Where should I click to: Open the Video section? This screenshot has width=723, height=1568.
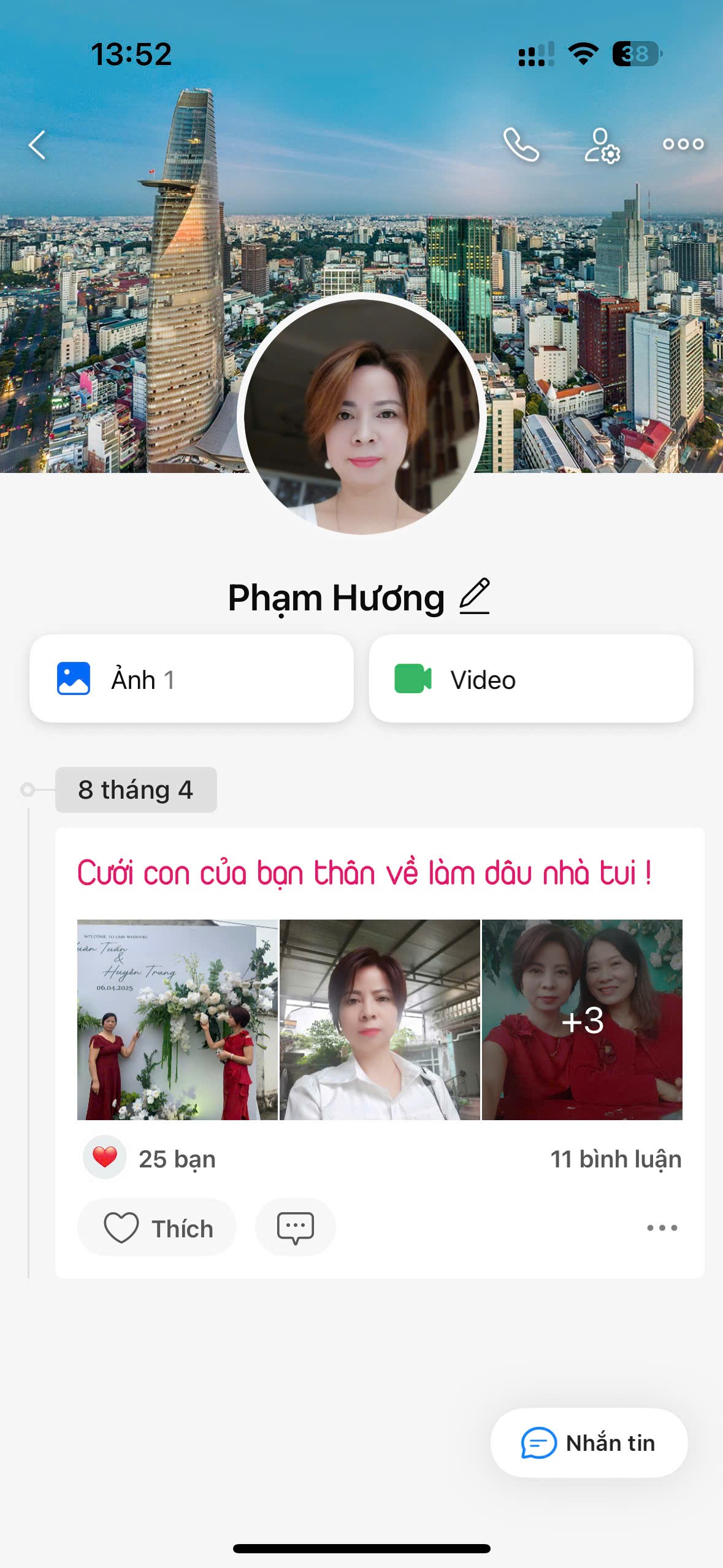pyautogui.click(x=530, y=679)
